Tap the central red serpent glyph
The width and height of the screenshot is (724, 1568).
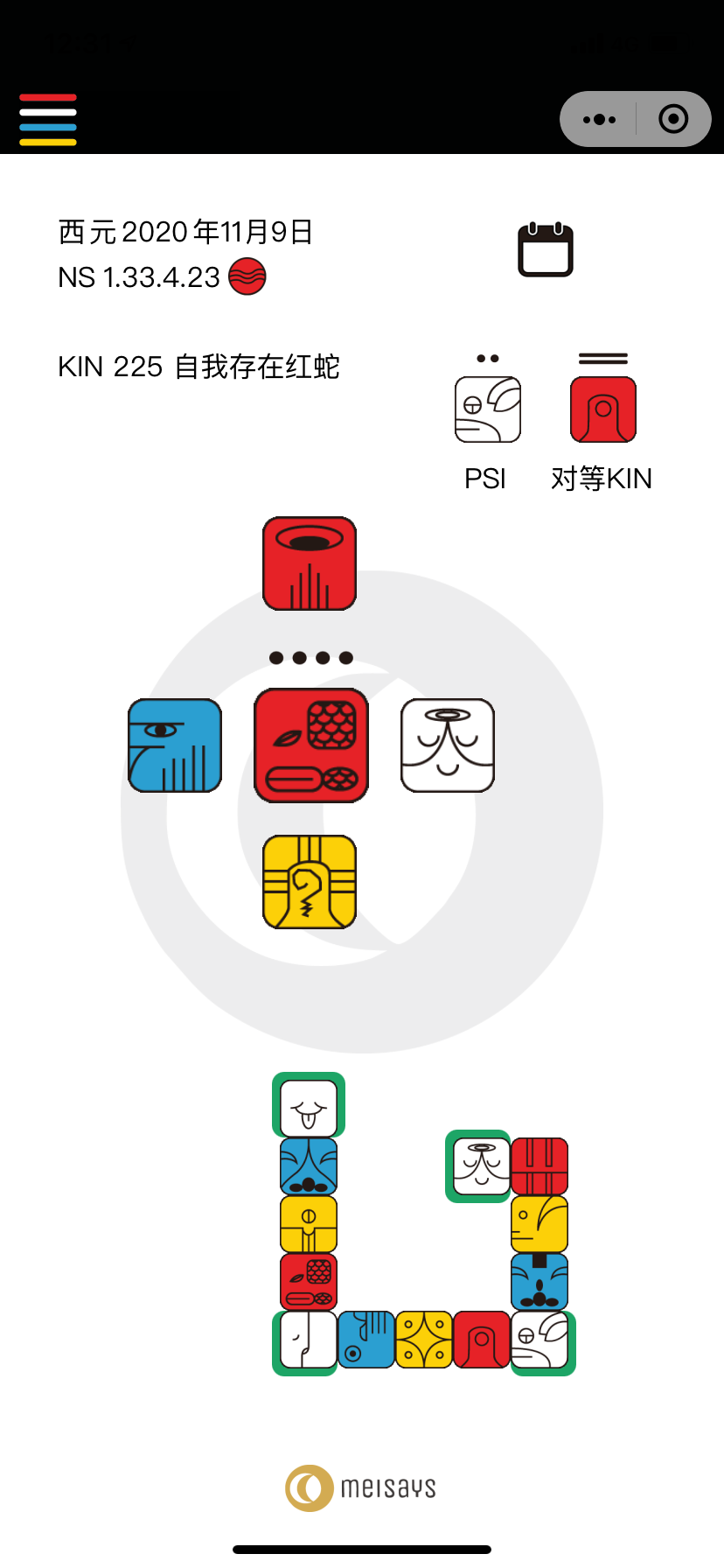tap(311, 745)
